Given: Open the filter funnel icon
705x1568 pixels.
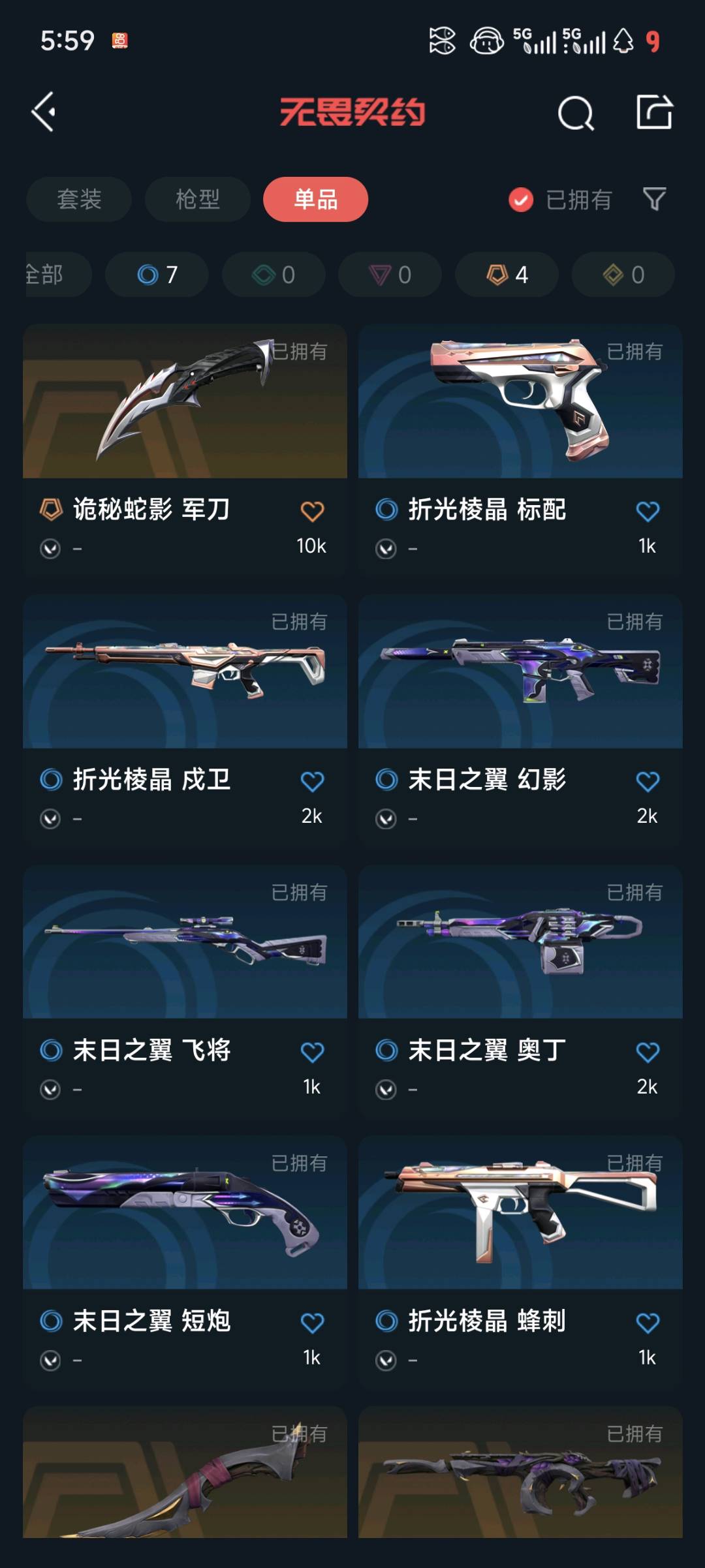Looking at the screenshot, I should point(654,199).
